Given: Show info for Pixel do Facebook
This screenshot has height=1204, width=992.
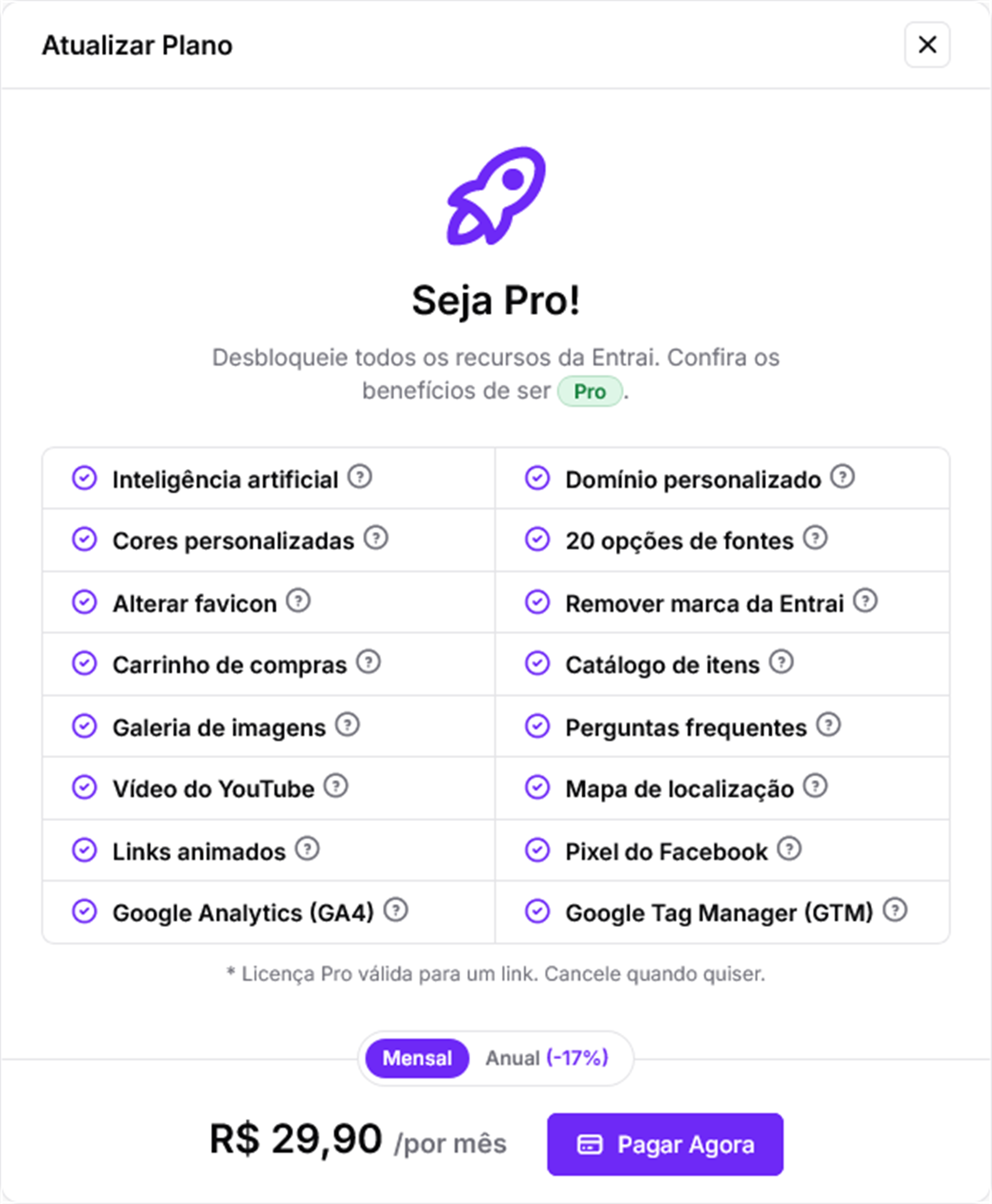Looking at the screenshot, I should tap(788, 849).
